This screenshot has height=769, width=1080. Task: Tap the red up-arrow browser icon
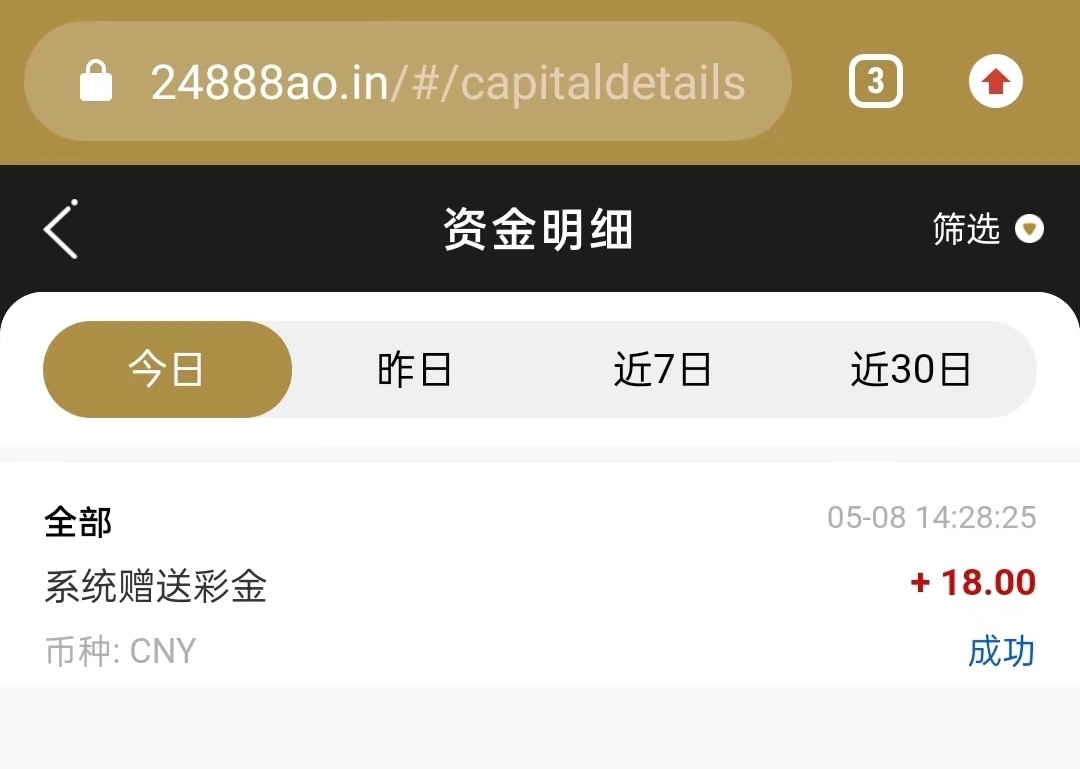tap(995, 82)
